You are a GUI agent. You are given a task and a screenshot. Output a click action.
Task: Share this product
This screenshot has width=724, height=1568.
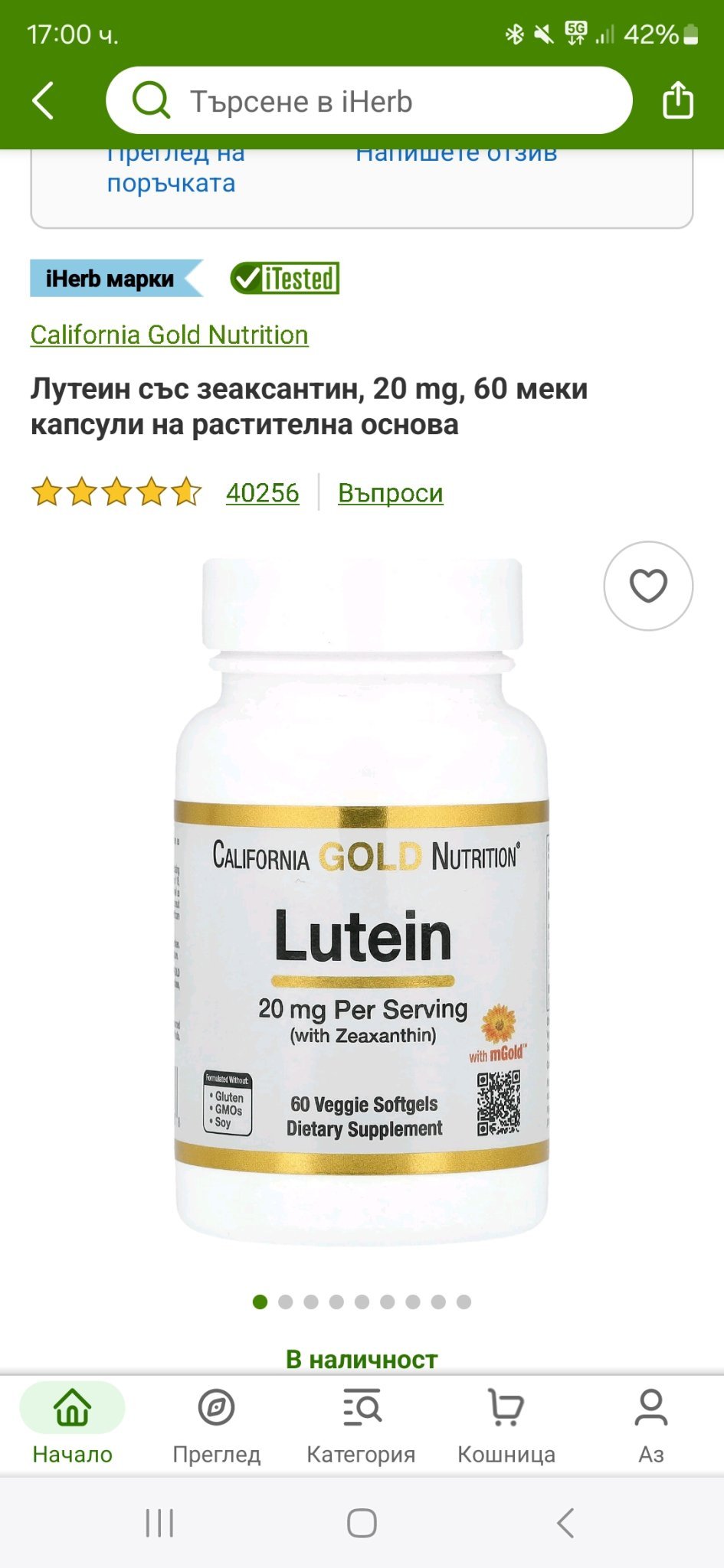(677, 100)
